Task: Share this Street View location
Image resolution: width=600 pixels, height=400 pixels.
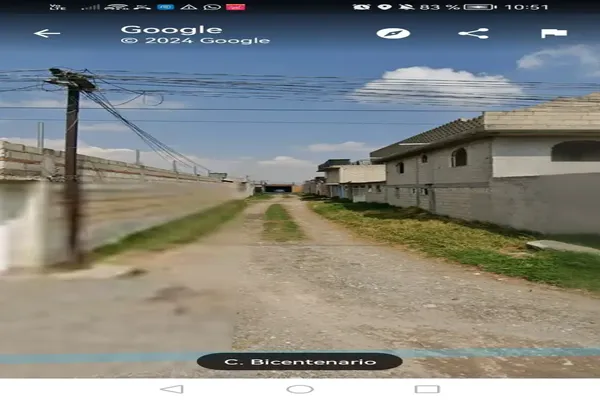Action: 473,33
